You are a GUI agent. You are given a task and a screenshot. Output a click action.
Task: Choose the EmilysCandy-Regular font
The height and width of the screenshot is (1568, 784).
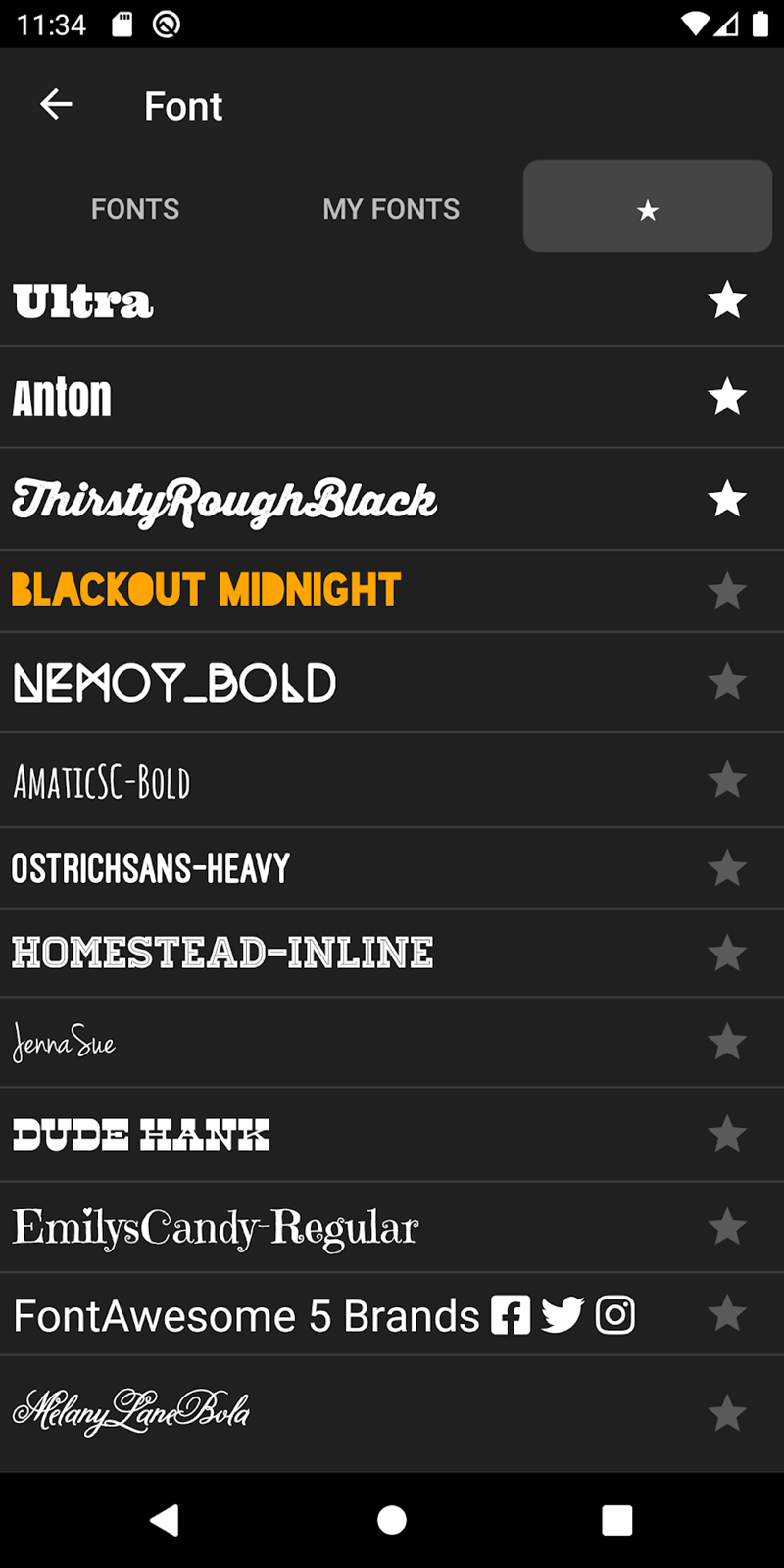tap(392, 1226)
